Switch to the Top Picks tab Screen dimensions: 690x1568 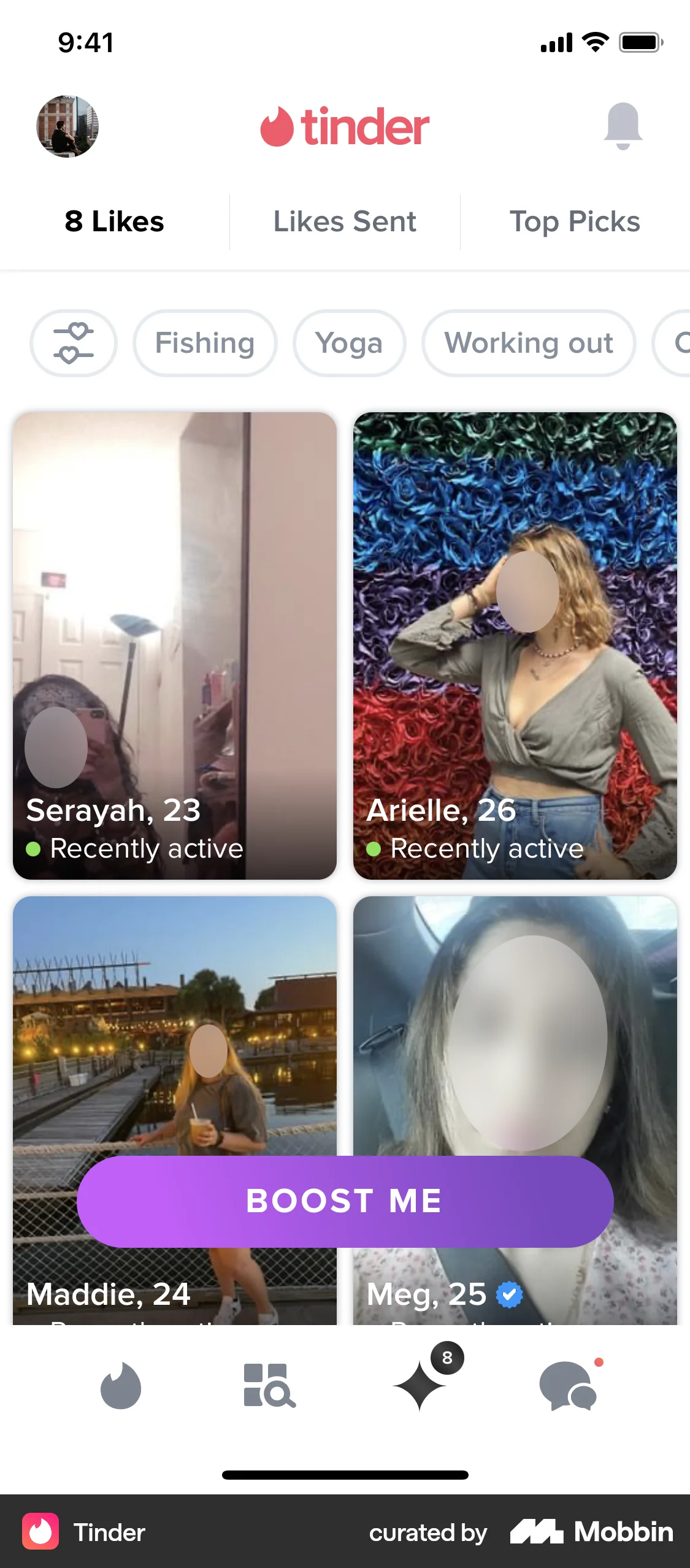575,221
